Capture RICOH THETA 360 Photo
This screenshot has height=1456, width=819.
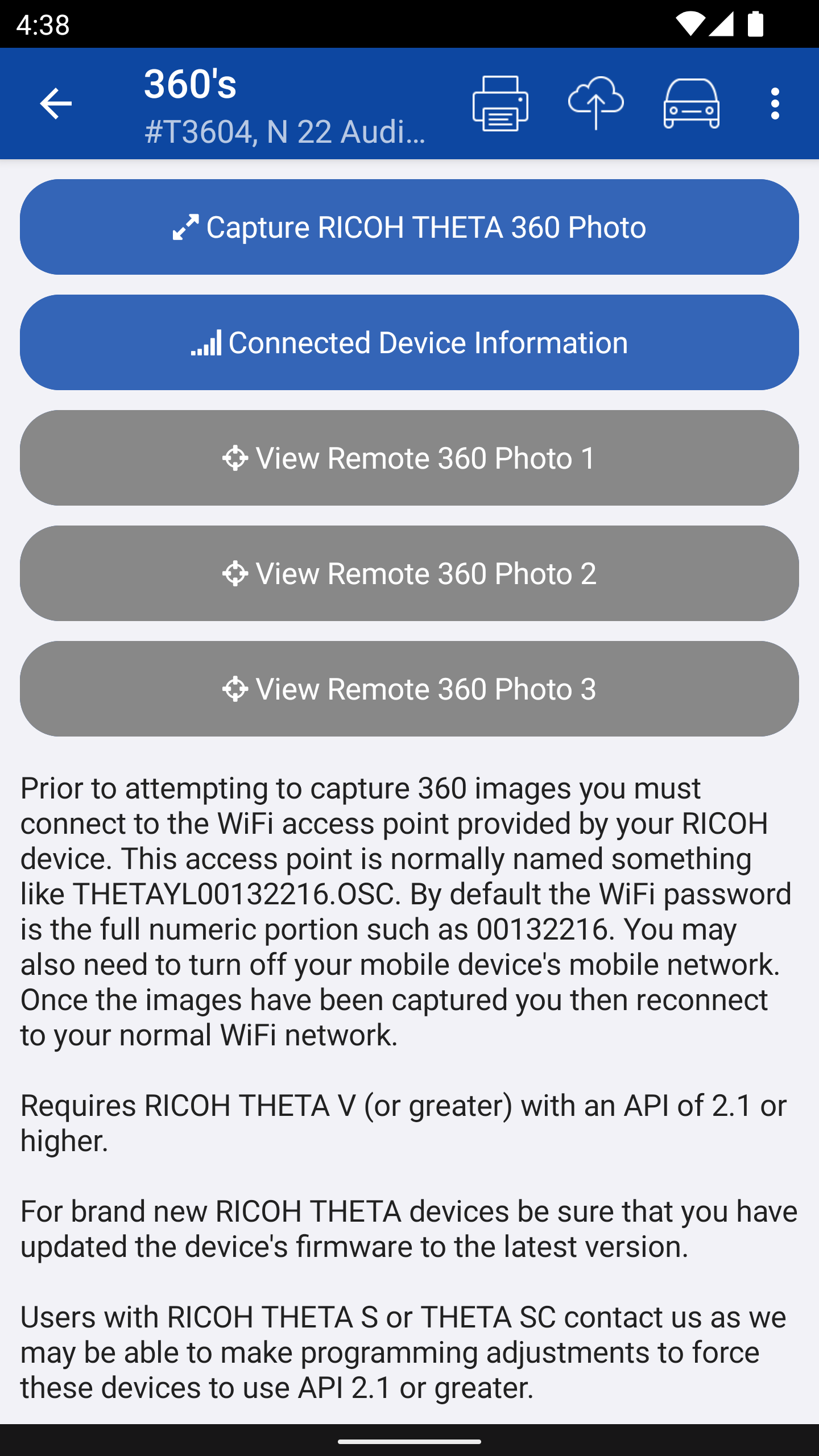coord(409,227)
